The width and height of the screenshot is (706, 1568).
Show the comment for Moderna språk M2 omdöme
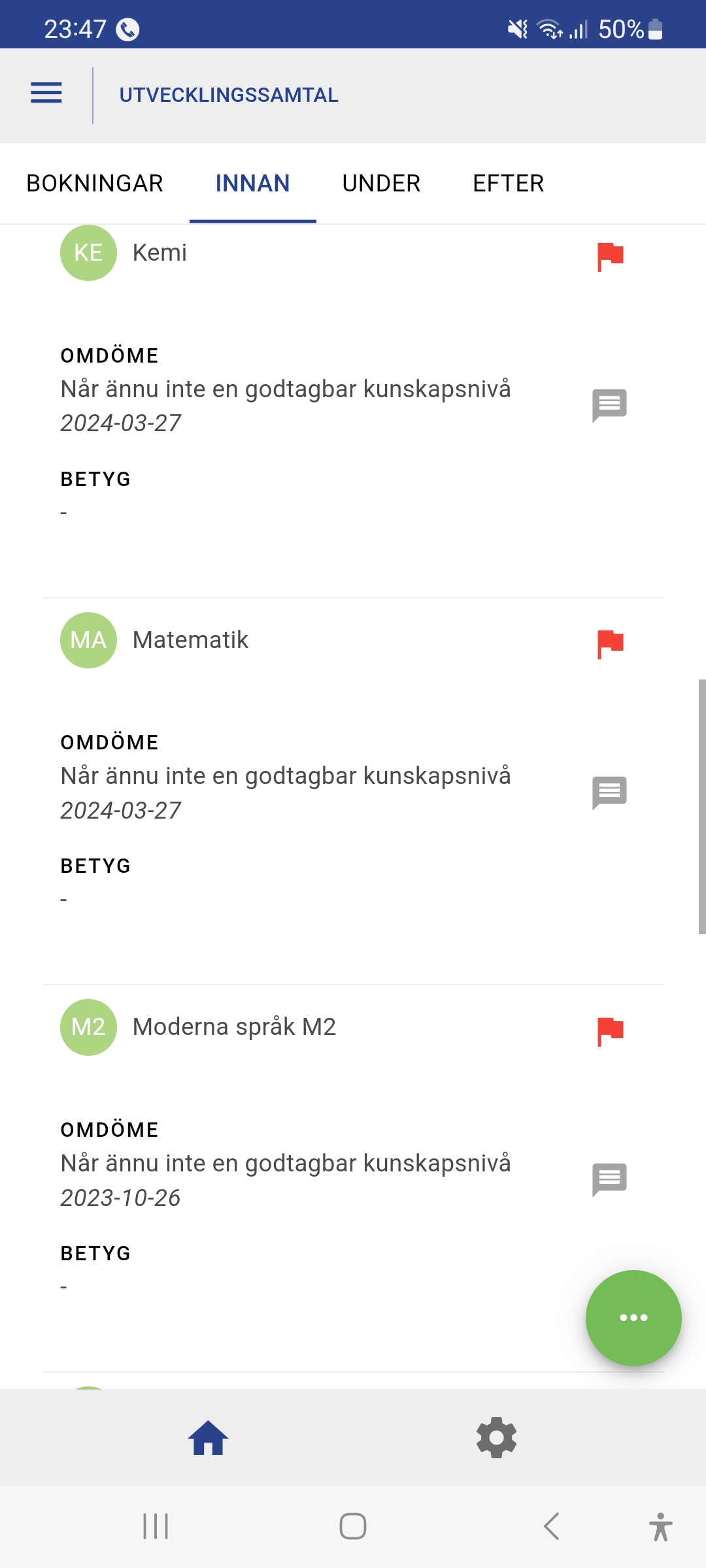click(x=609, y=1179)
